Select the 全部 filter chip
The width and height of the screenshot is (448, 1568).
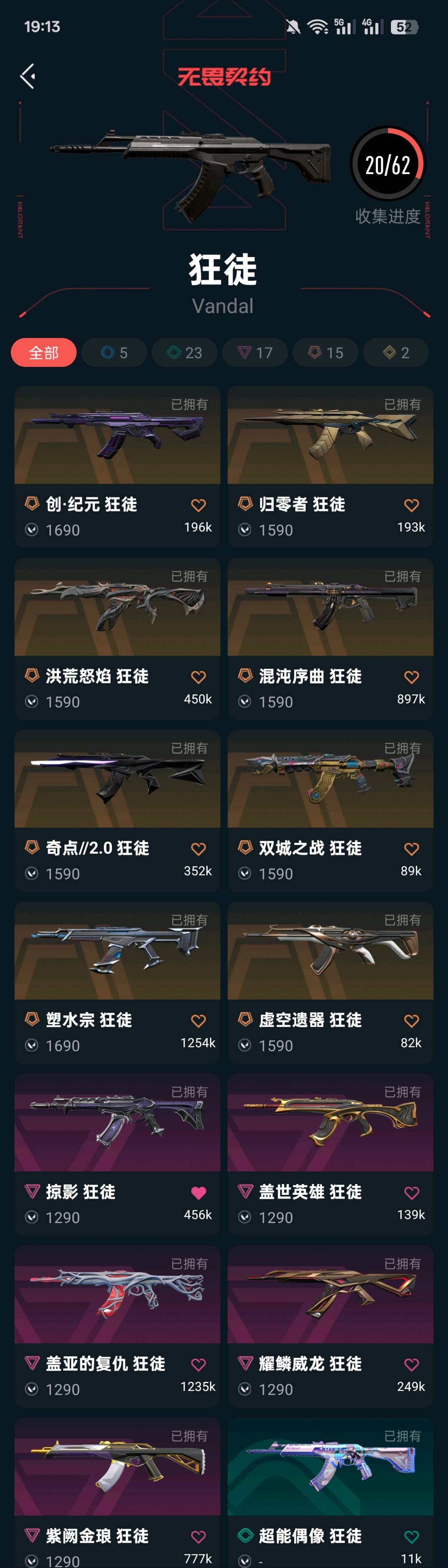(44, 352)
